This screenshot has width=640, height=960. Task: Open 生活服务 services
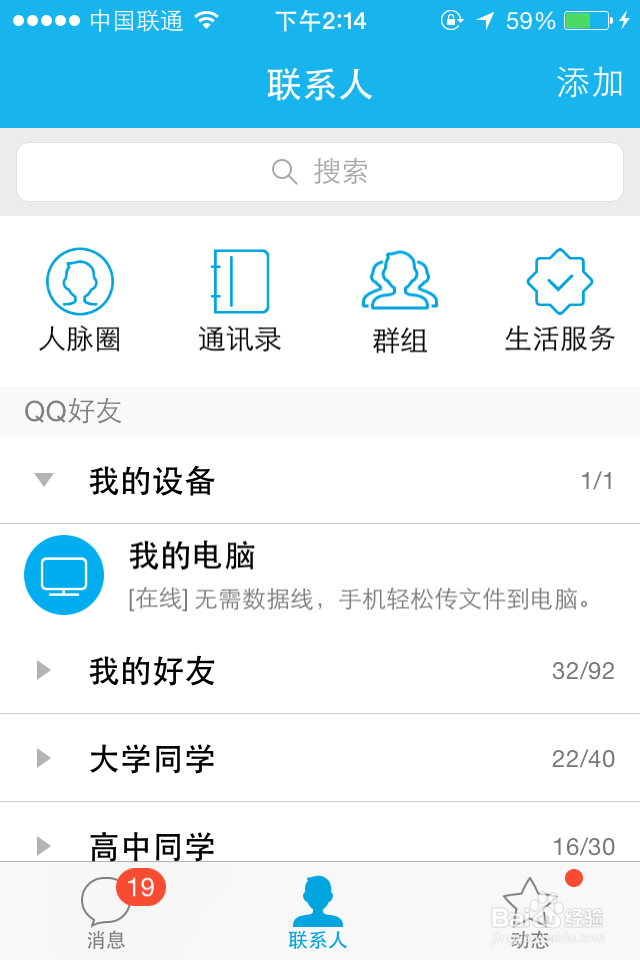tap(560, 301)
